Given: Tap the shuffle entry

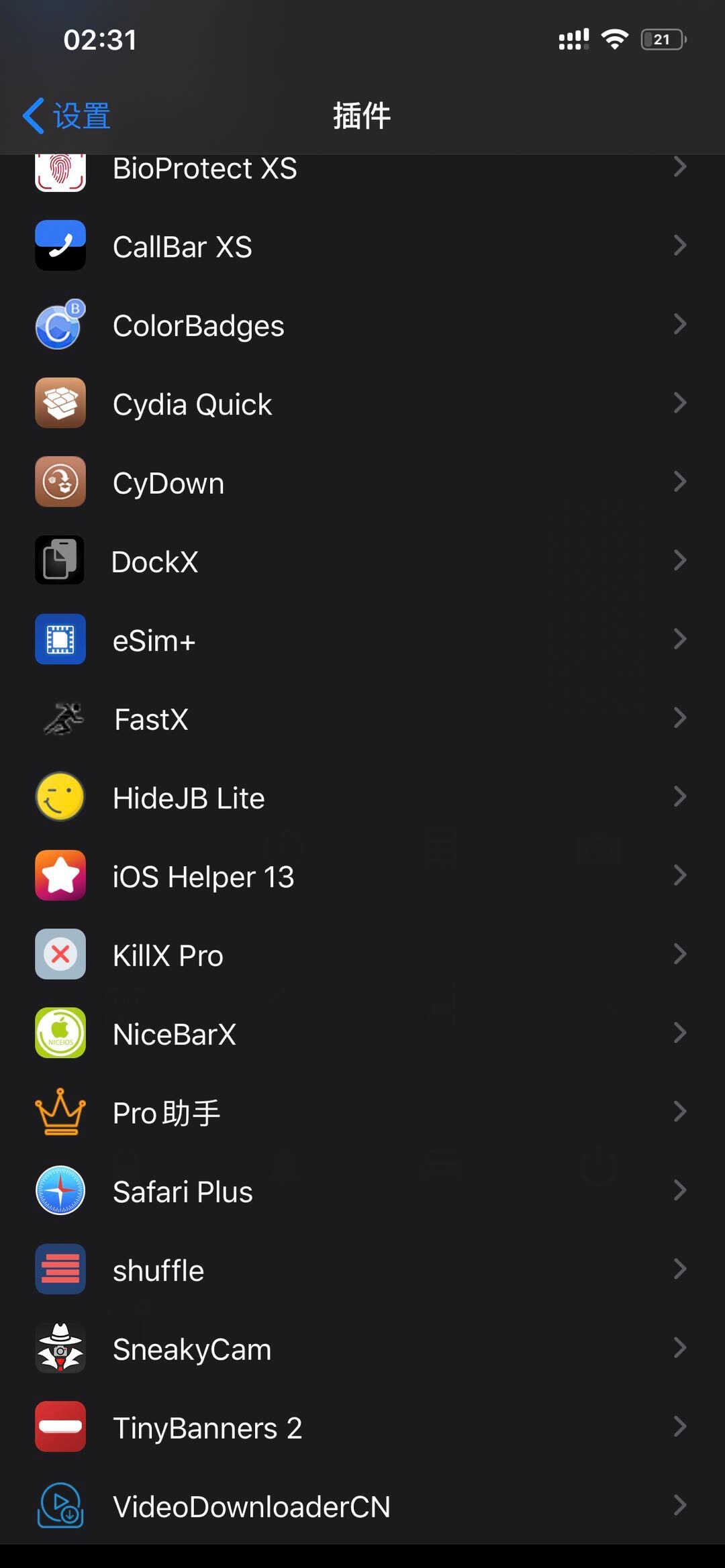Looking at the screenshot, I should [x=362, y=1270].
